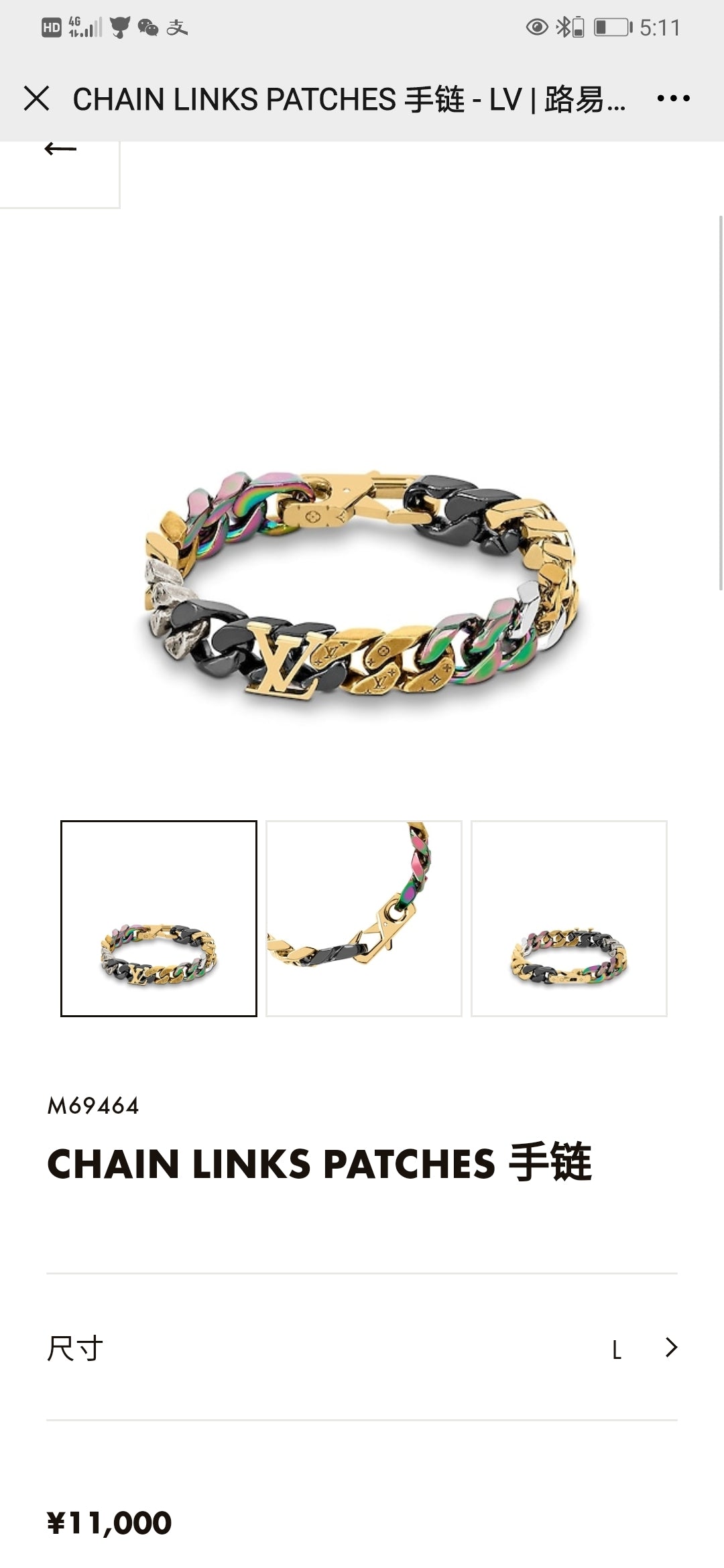Select the first bracelet thumbnail

pos(159,918)
